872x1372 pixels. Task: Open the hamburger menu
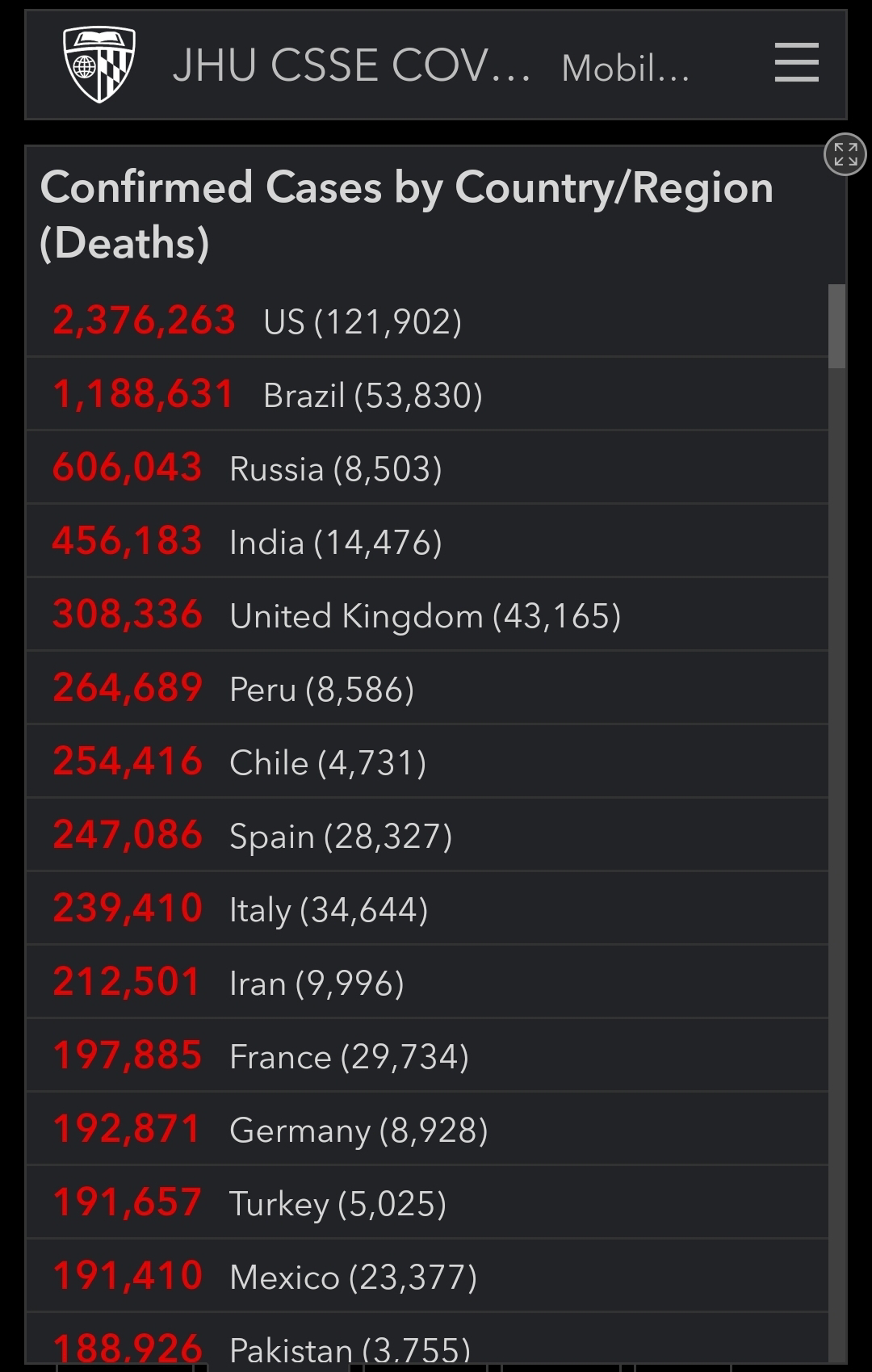796,64
